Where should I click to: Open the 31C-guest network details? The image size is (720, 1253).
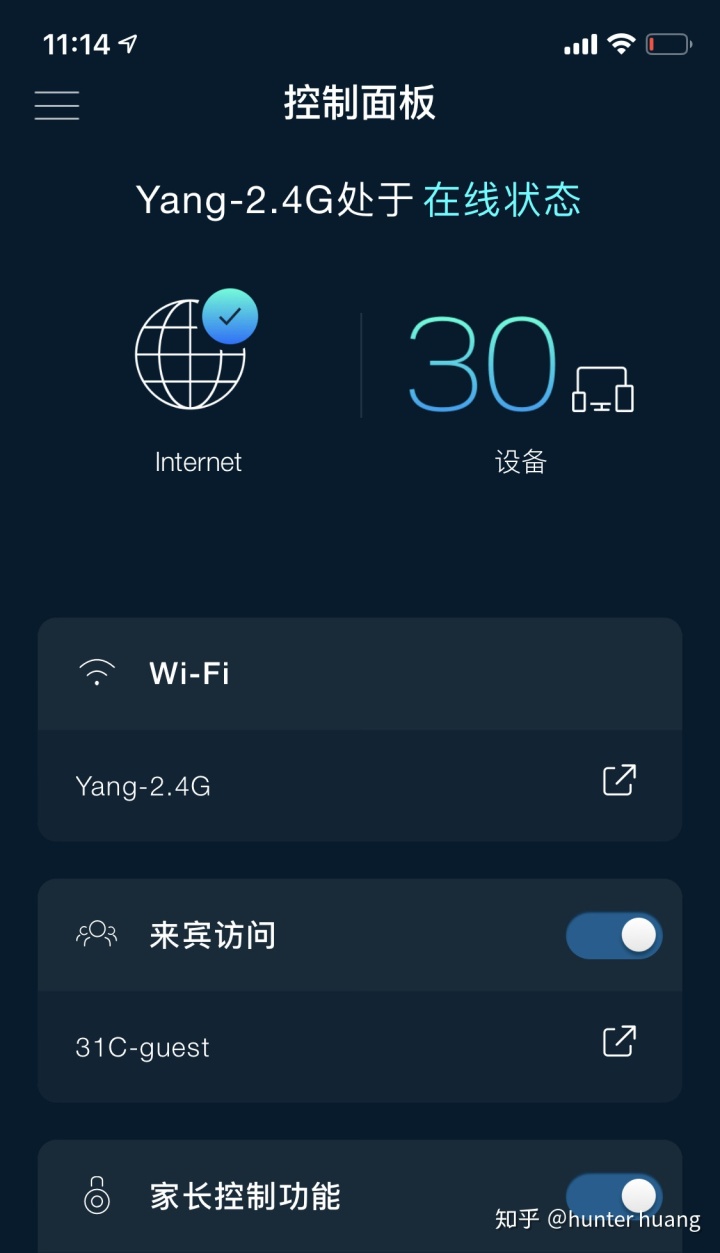[x=619, y=1042]
